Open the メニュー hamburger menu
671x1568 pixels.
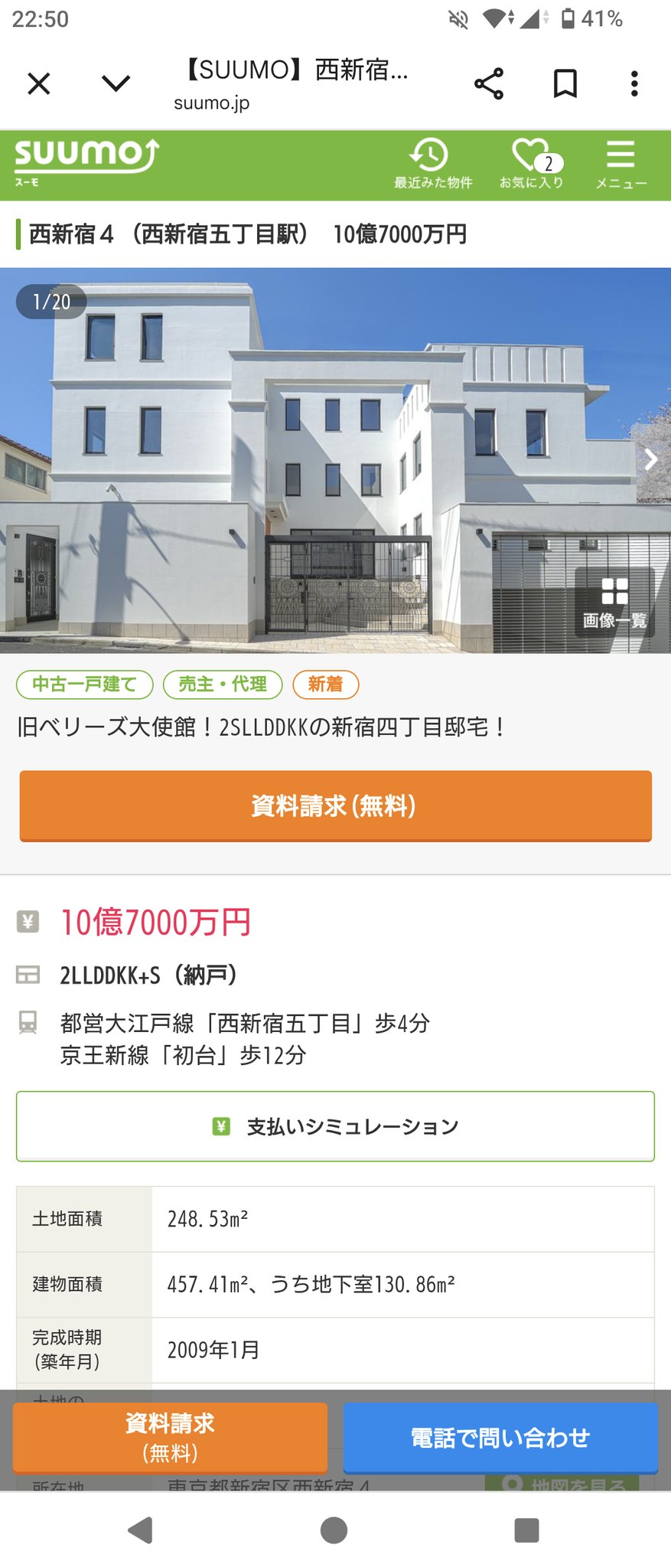coord(621,164)
